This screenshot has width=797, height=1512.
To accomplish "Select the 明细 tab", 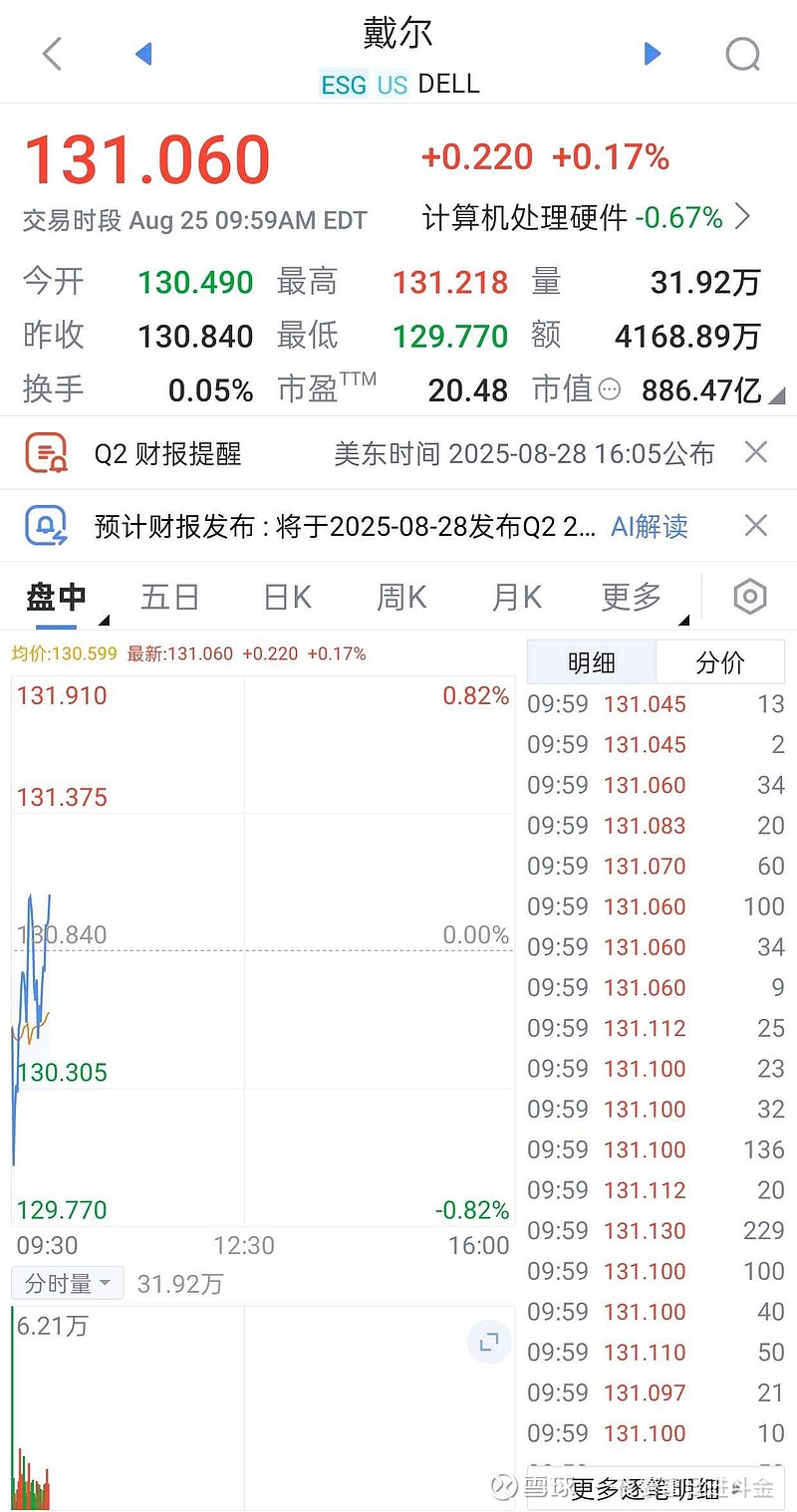I will coord(592,662).
